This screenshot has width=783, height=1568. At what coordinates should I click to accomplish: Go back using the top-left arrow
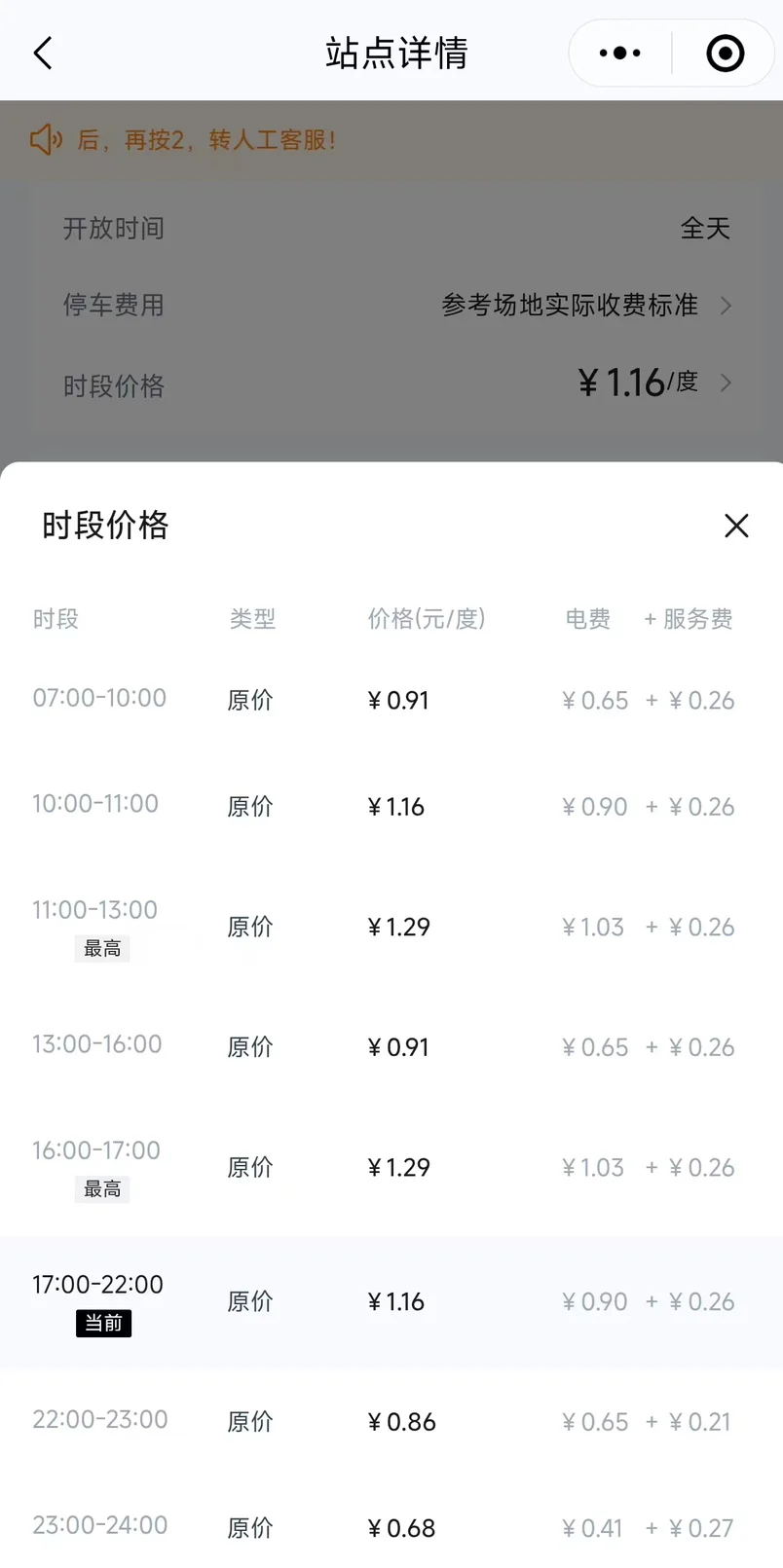43,53
